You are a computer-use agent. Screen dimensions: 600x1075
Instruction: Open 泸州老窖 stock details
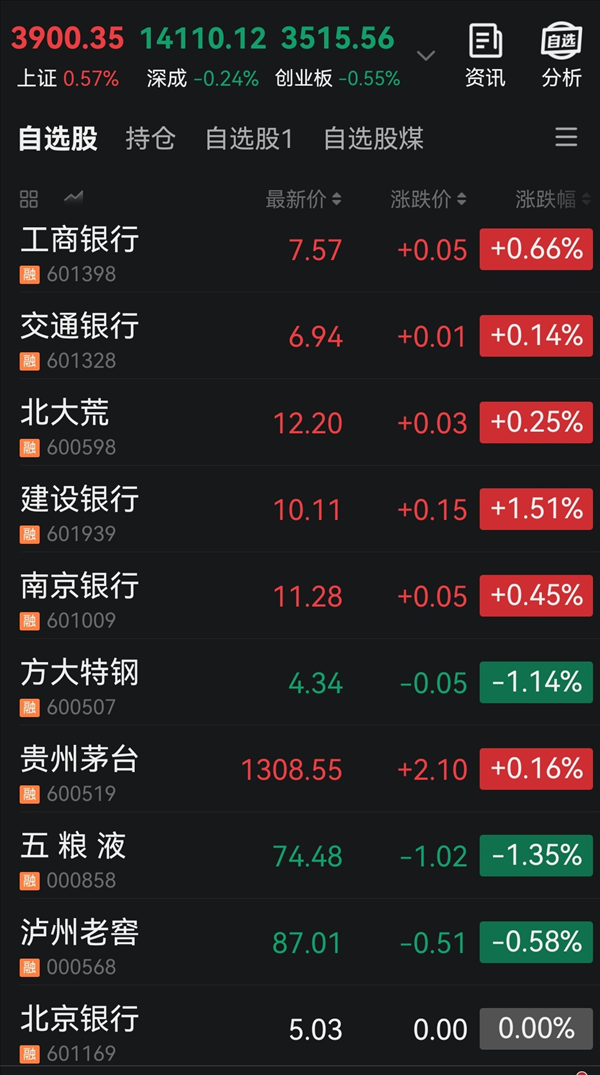[300, 942]
